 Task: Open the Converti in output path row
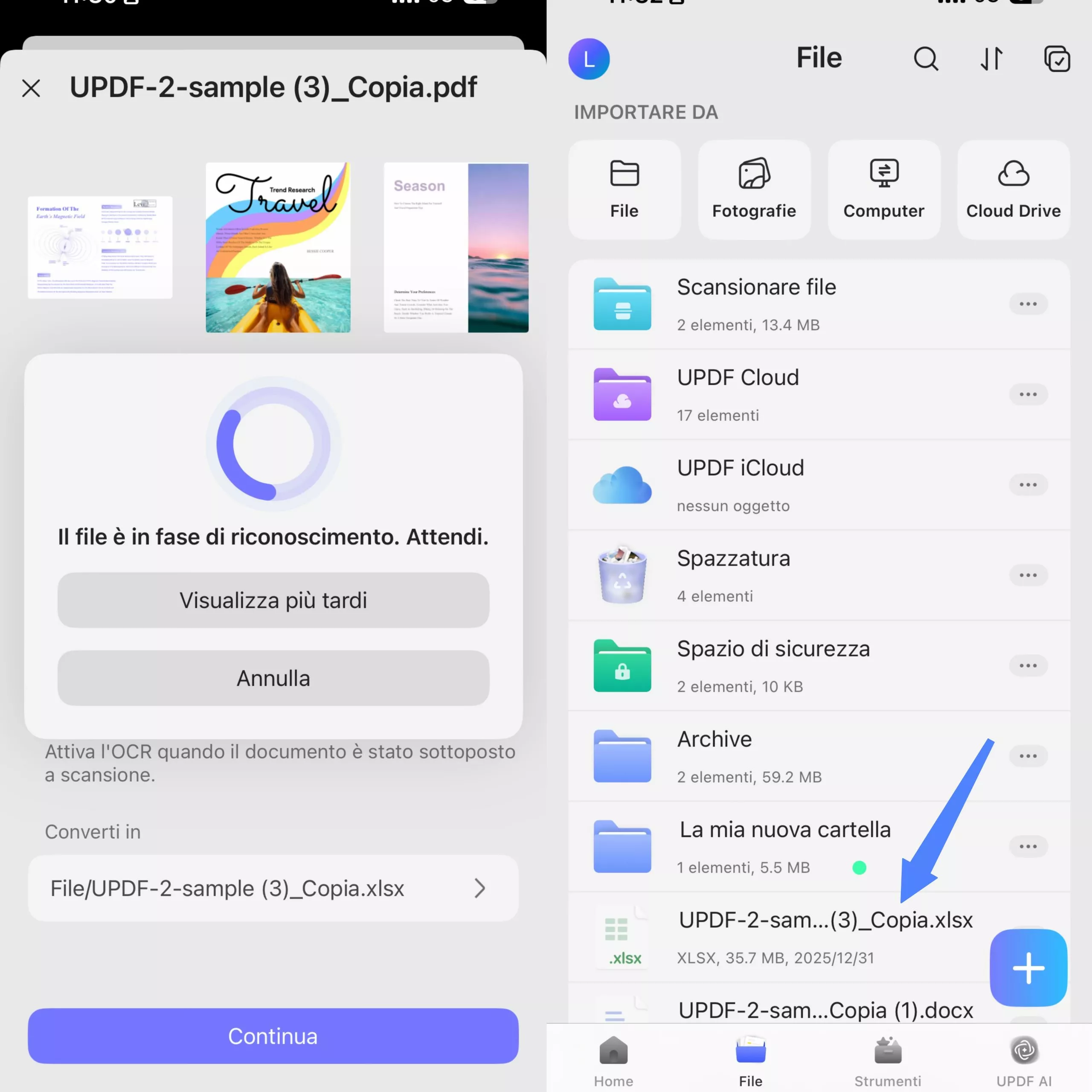273,889
